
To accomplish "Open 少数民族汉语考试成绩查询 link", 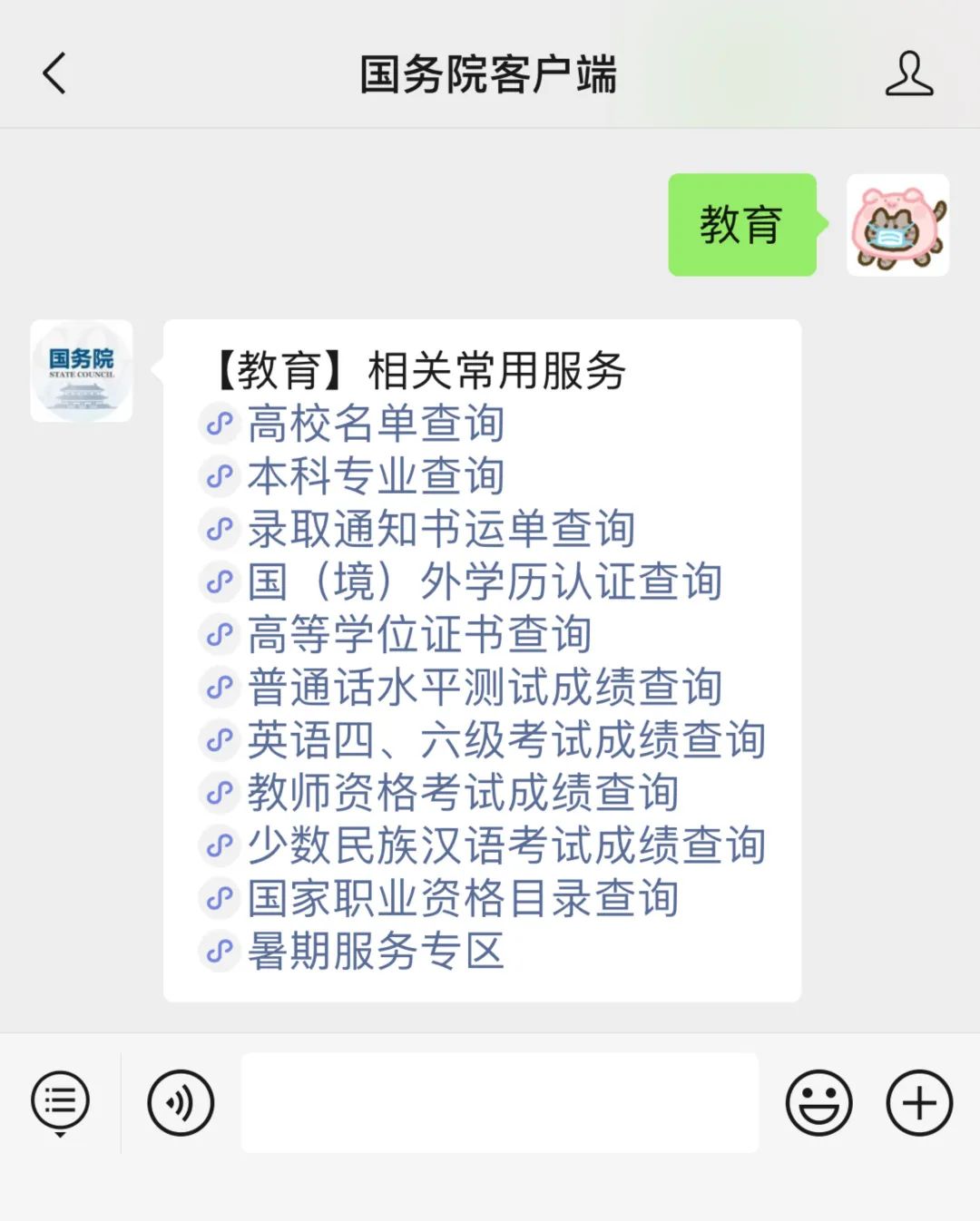I will pyautogui.click(x=506, y=845).
